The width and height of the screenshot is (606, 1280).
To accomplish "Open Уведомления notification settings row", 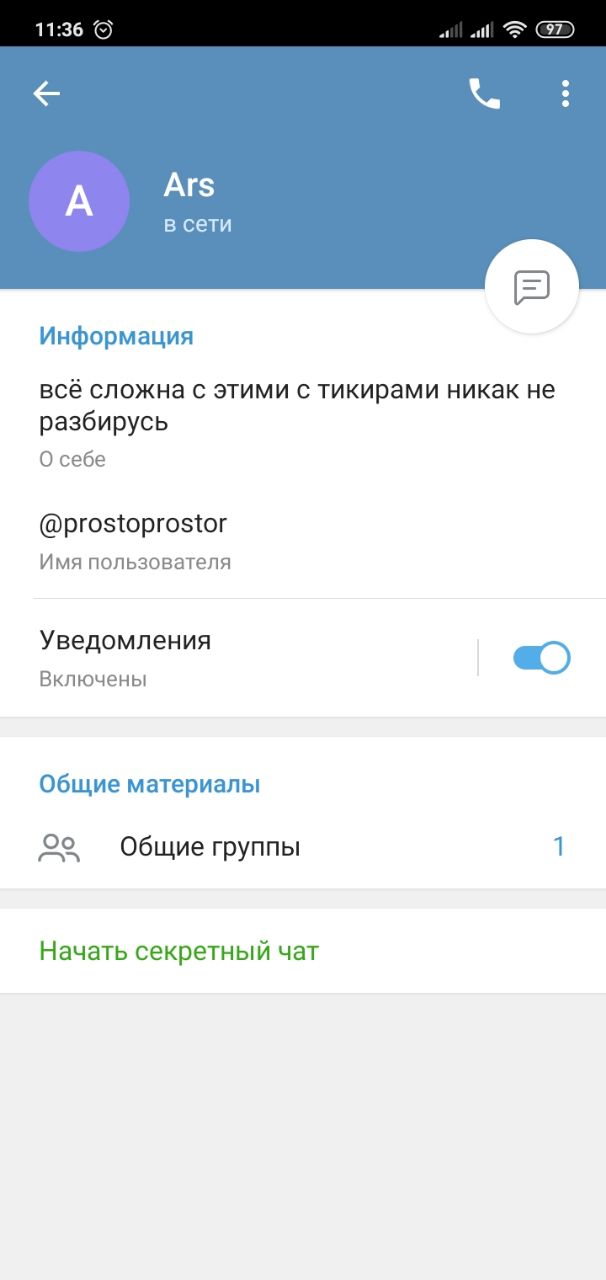I will [238, 658].
